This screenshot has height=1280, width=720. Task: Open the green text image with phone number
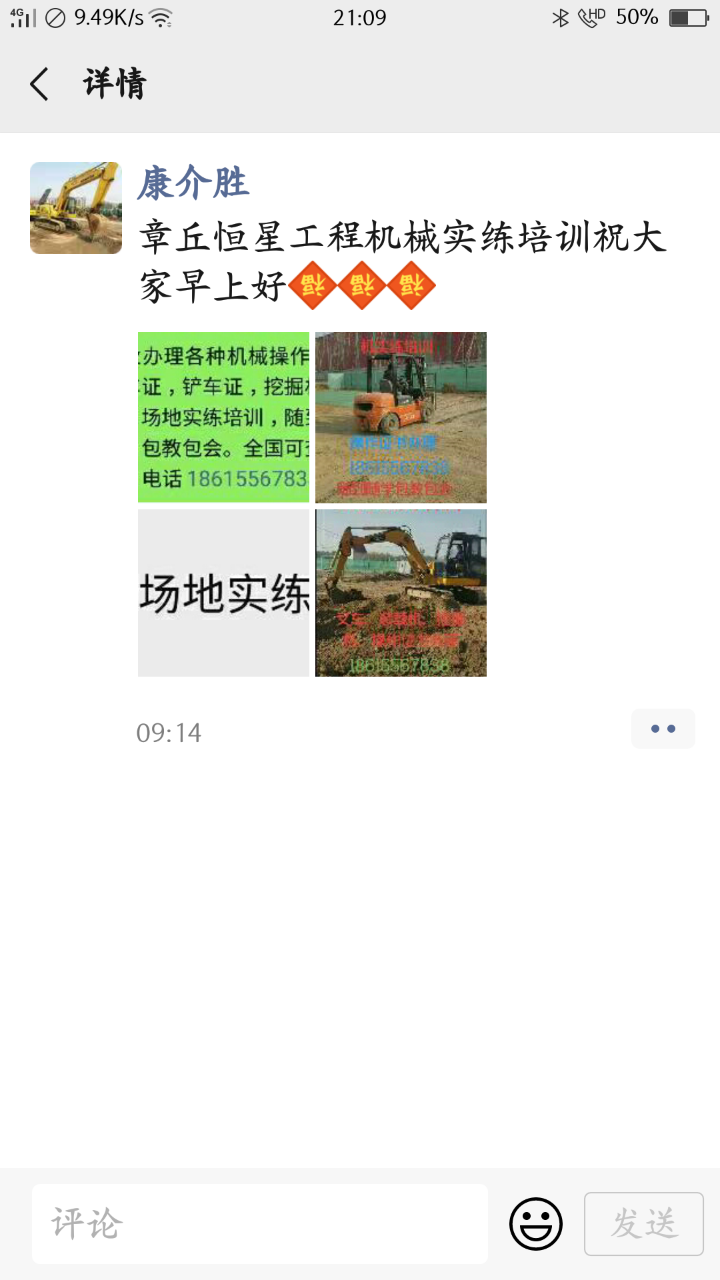click(x=223, y=417)
